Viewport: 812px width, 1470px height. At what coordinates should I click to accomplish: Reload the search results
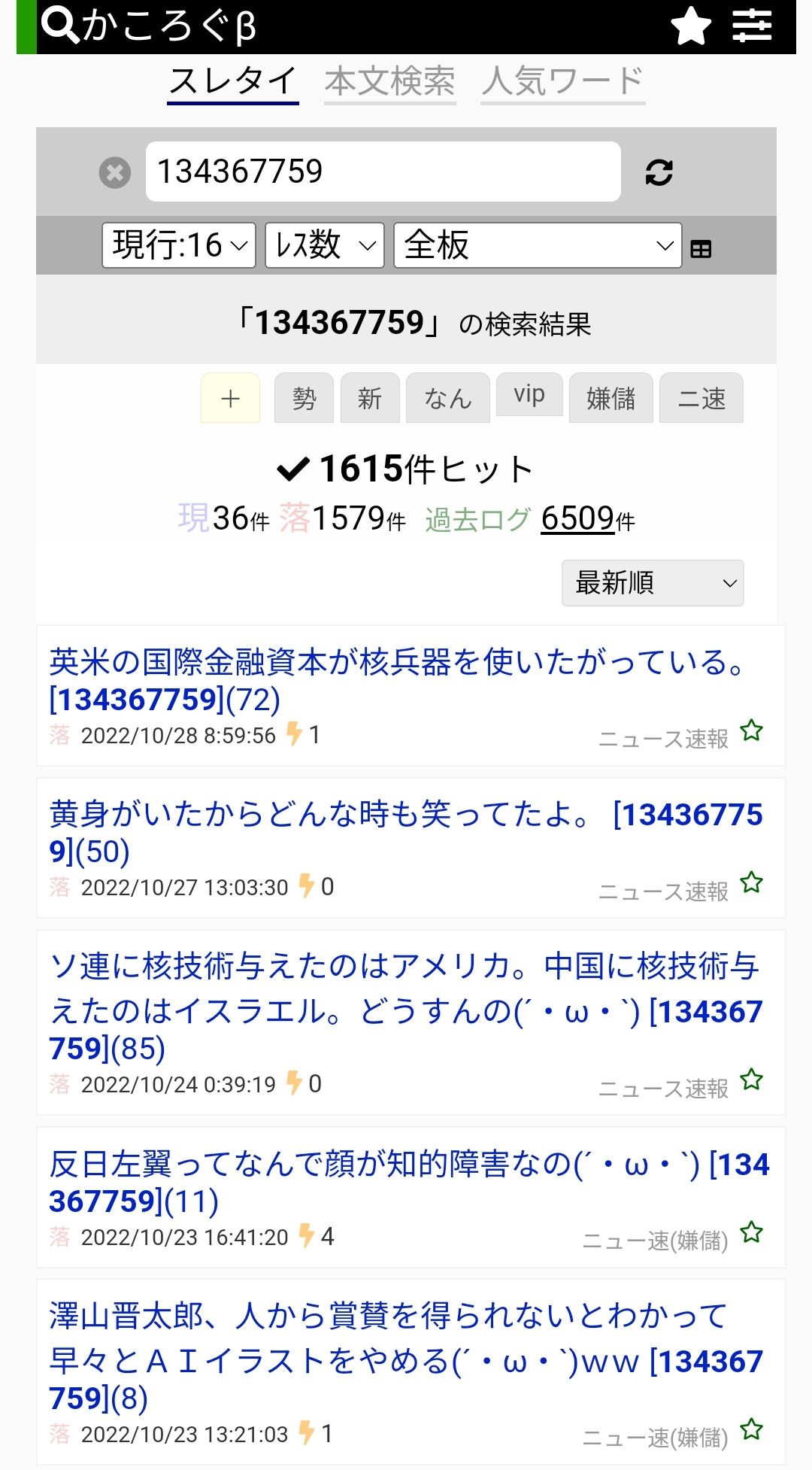(659, 172)
